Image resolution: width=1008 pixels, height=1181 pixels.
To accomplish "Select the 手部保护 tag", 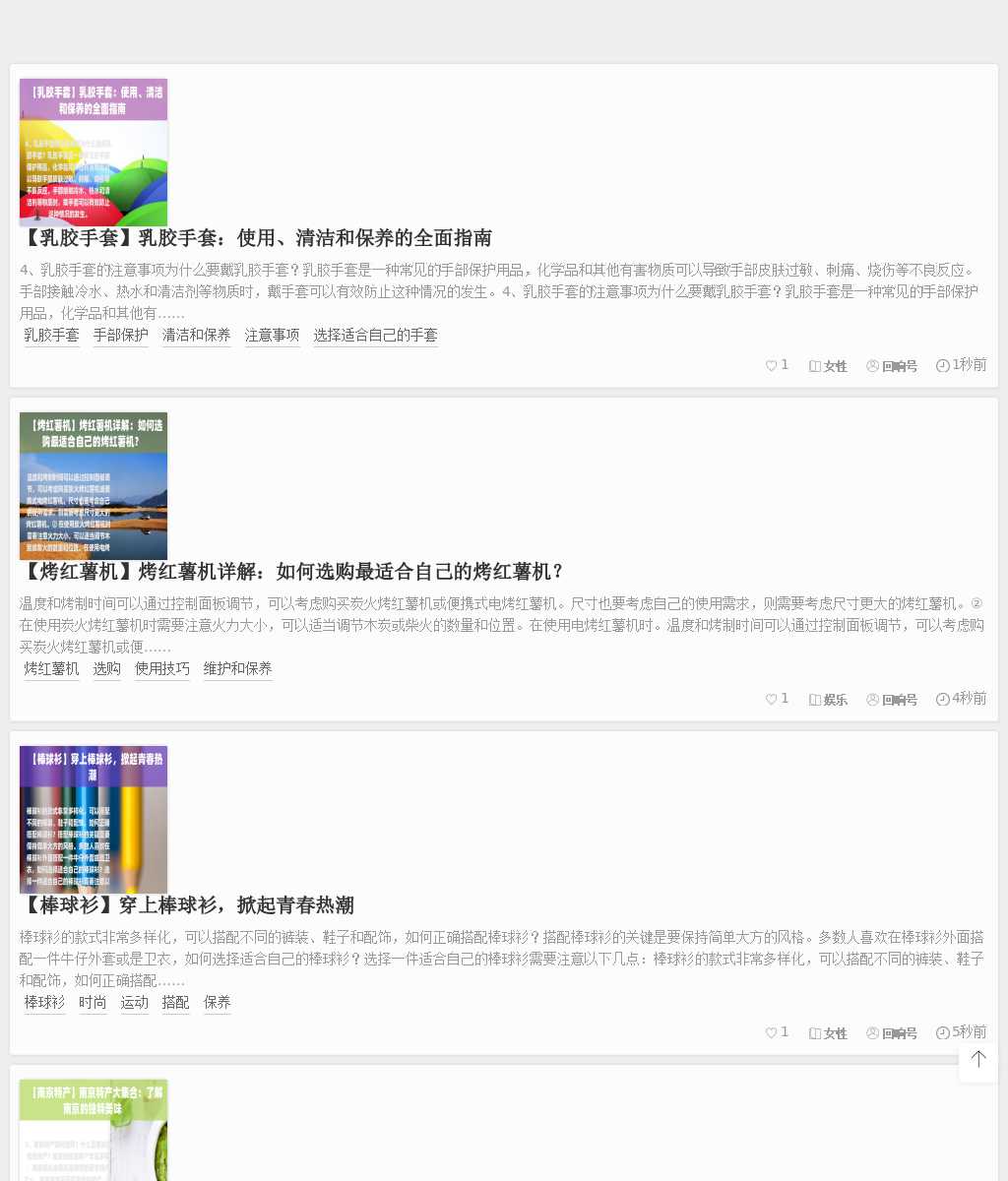I will pos(121,336).
